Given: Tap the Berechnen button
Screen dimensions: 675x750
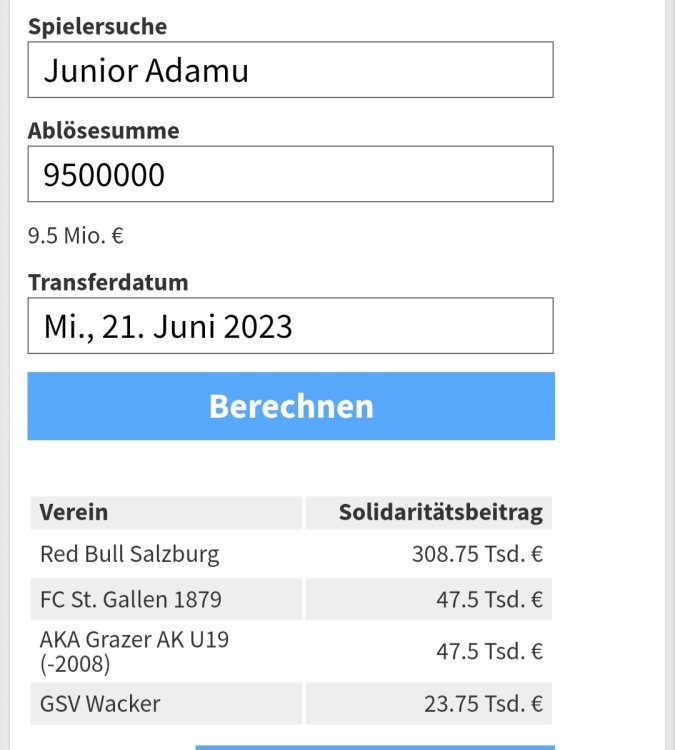Looking at the screenshot, I should (x=290, y=406).
